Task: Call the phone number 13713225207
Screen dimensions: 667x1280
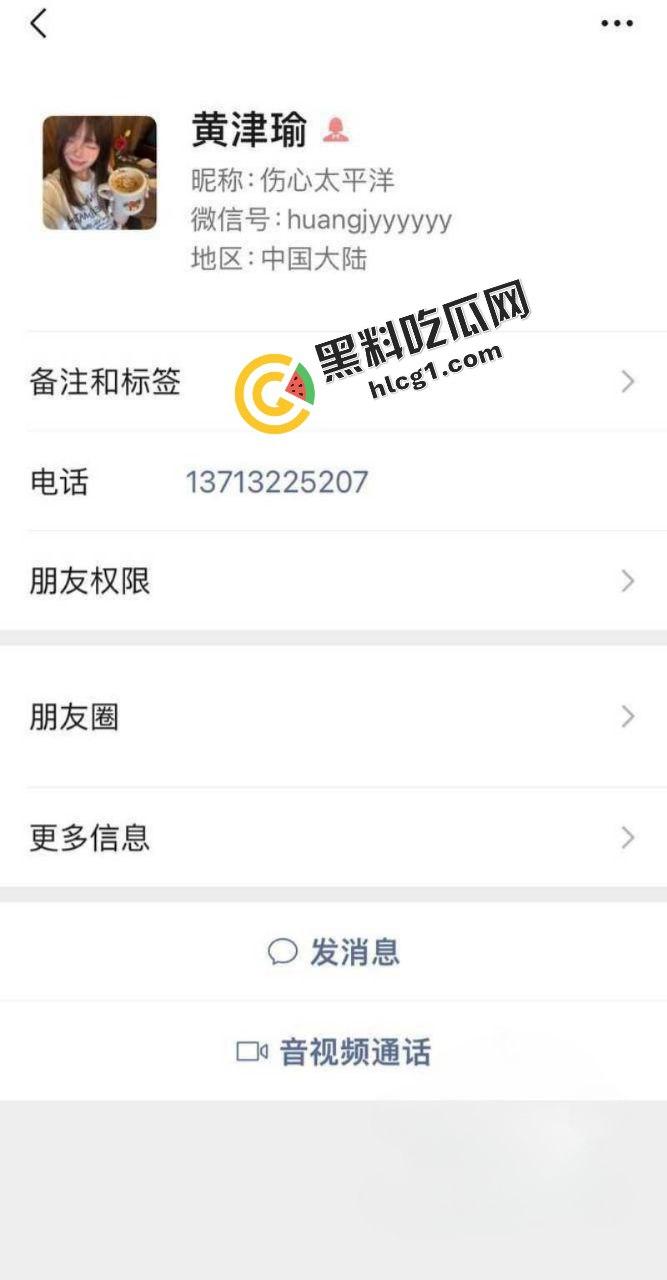Action: pos(277,482)
